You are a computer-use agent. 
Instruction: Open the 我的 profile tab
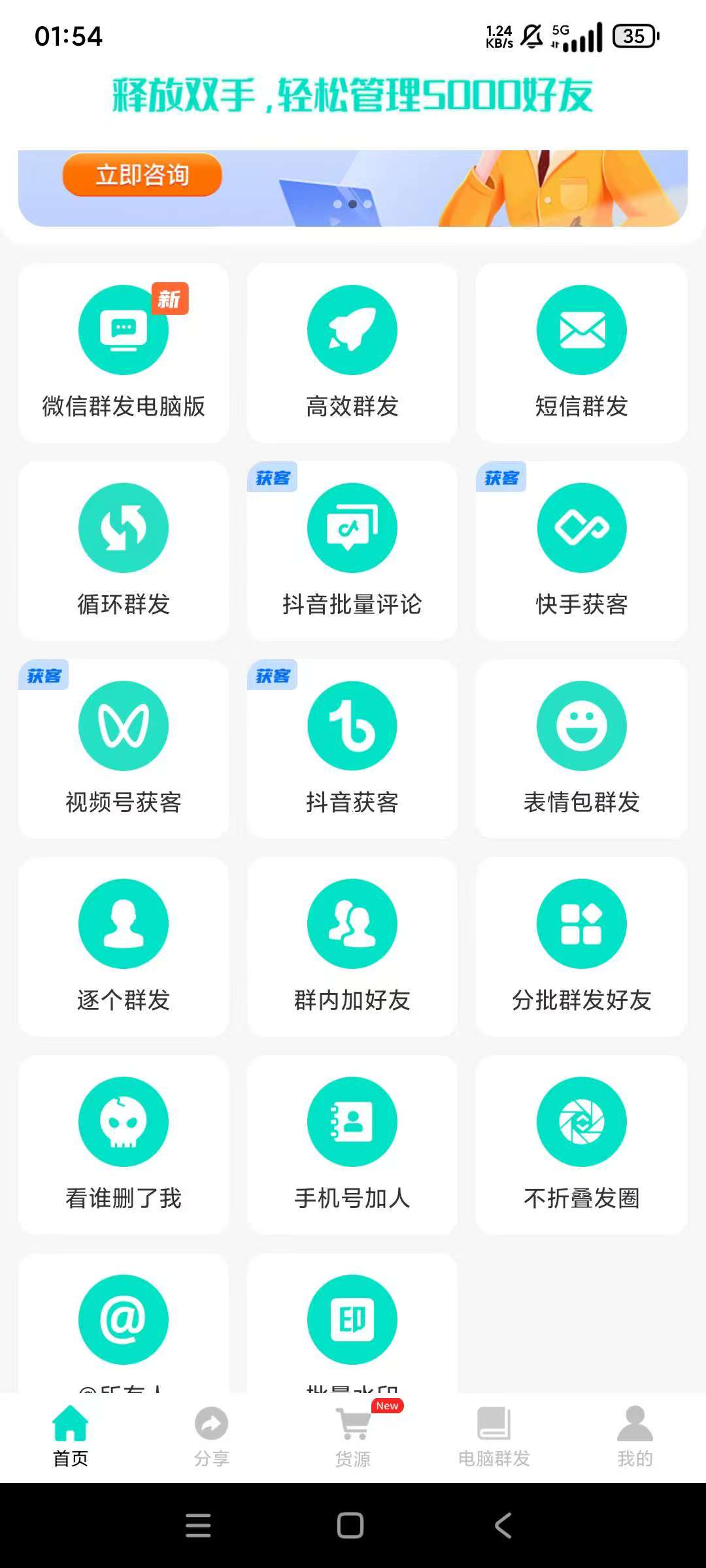(x=635, y=1437)
